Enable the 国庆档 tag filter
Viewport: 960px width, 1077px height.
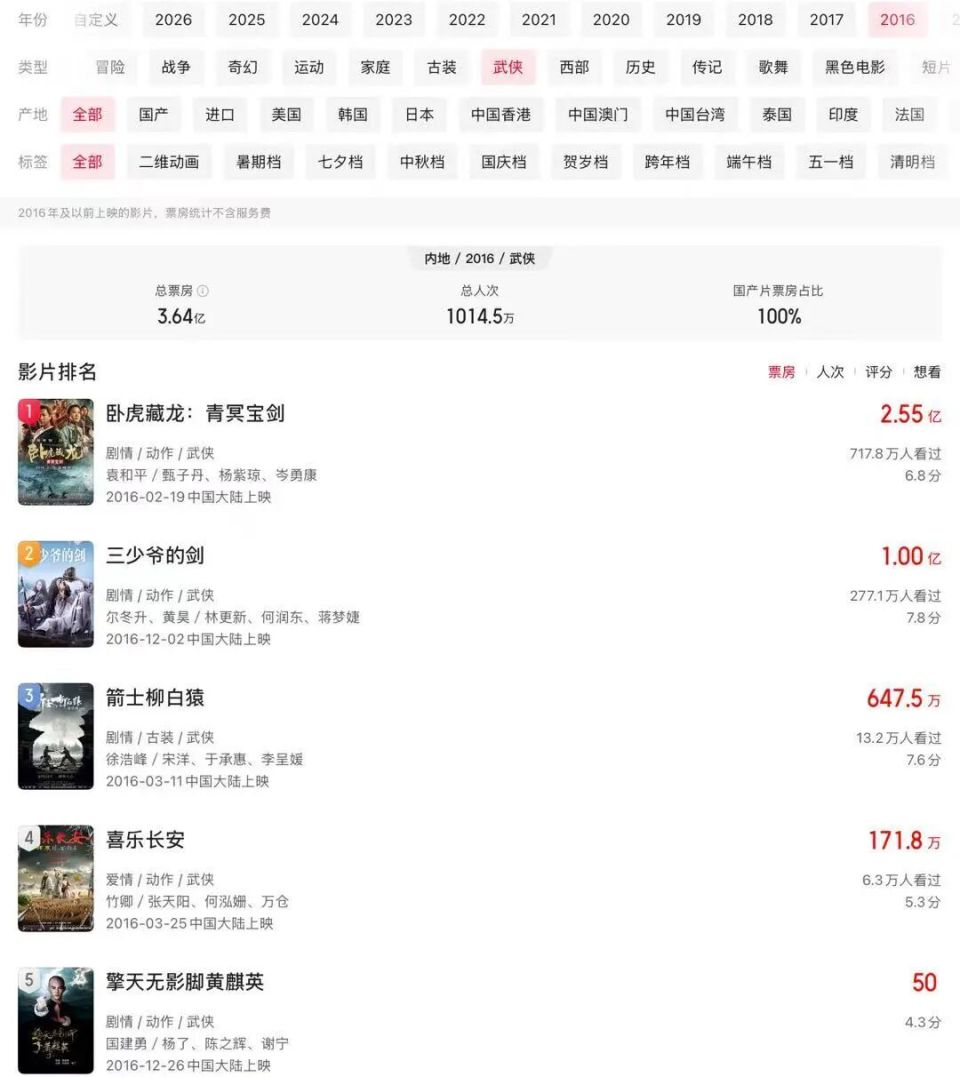pyautogui.click(x=502, y=162)
